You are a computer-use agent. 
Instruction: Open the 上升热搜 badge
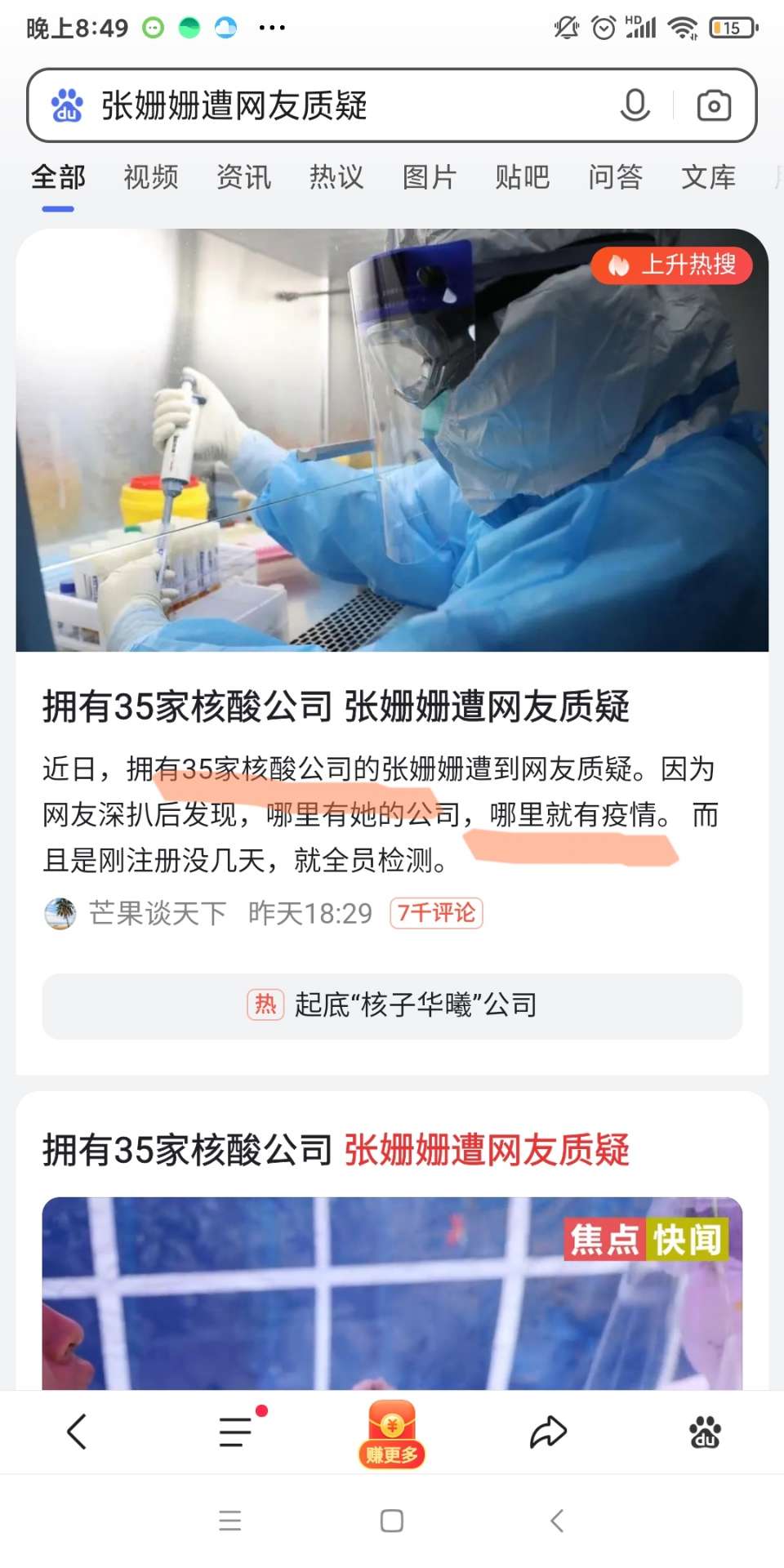coord(671,265)
